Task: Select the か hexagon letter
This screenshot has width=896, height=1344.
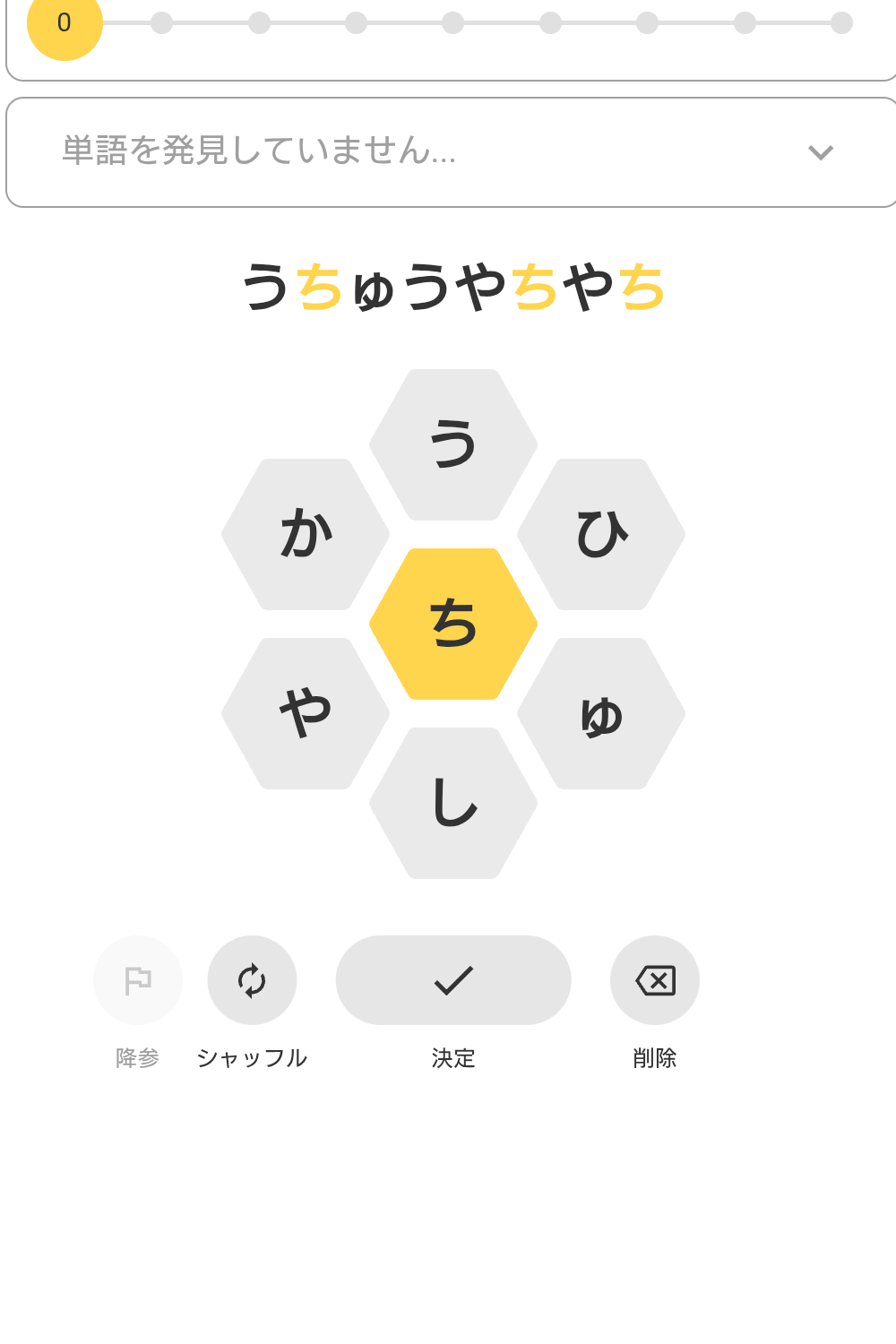Action: [x=306, y=534]
